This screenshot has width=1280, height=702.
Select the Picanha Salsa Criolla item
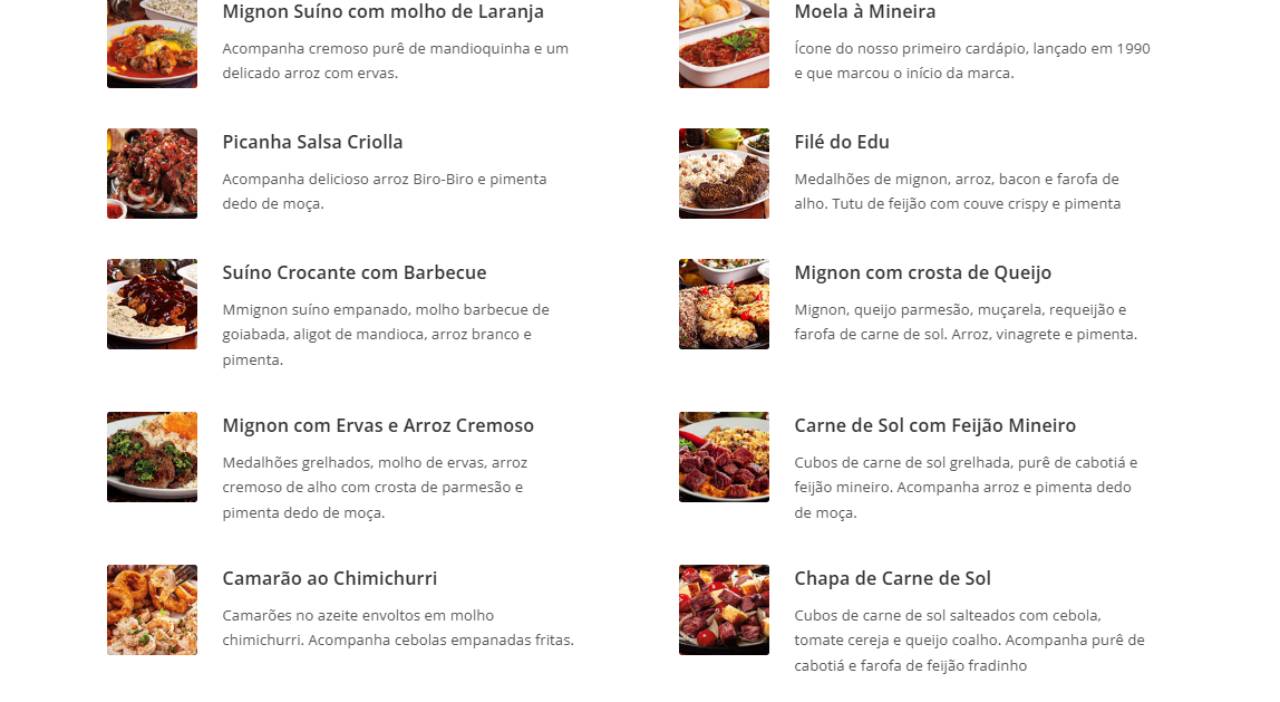tap(312, 142)
